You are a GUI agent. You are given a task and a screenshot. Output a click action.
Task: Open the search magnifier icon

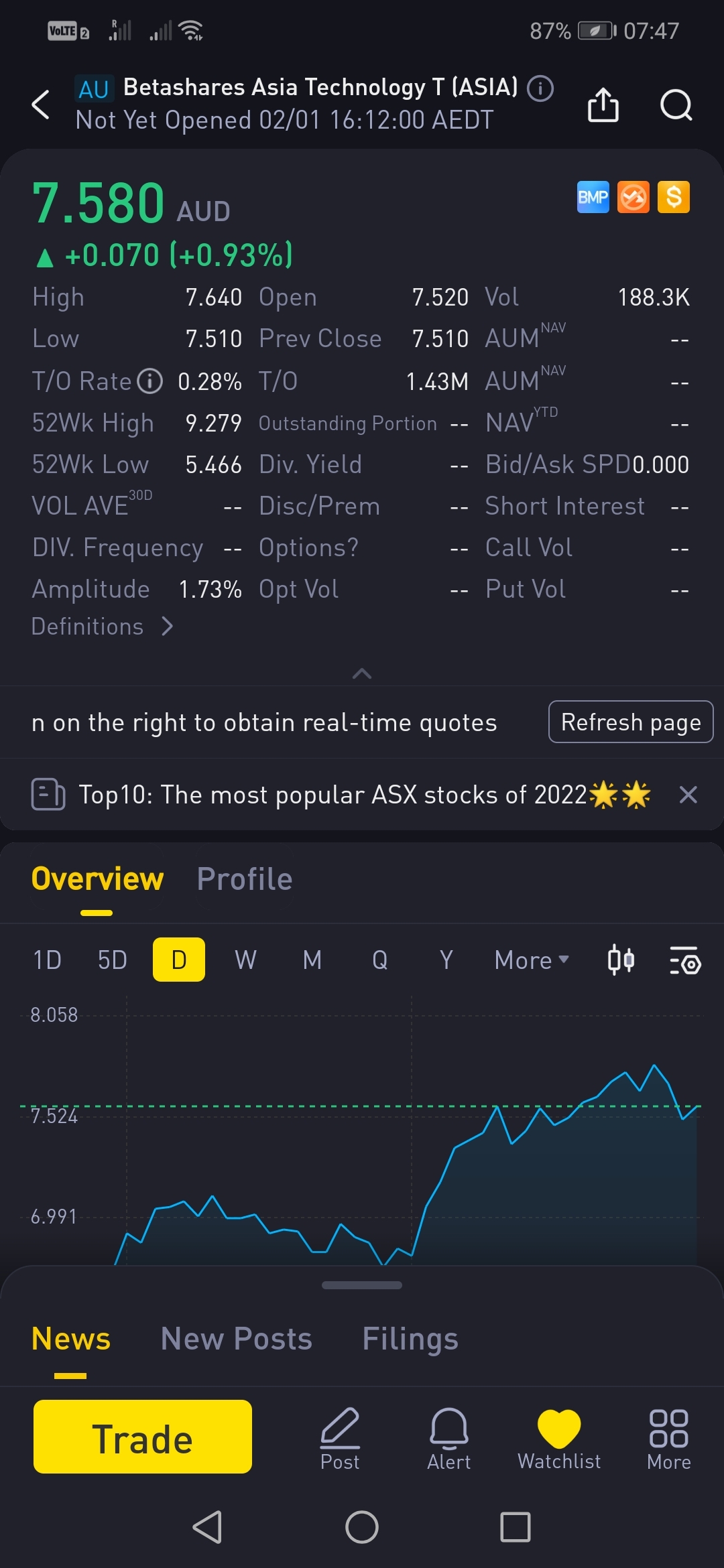[676, 105]
